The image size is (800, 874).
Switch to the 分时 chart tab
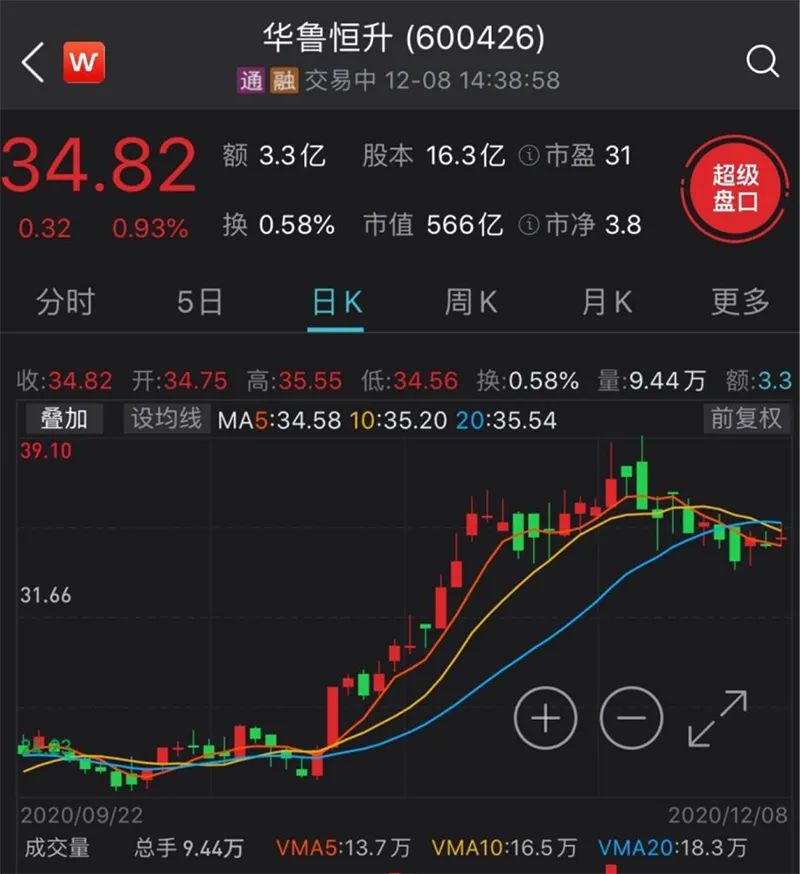click(65, 302)
